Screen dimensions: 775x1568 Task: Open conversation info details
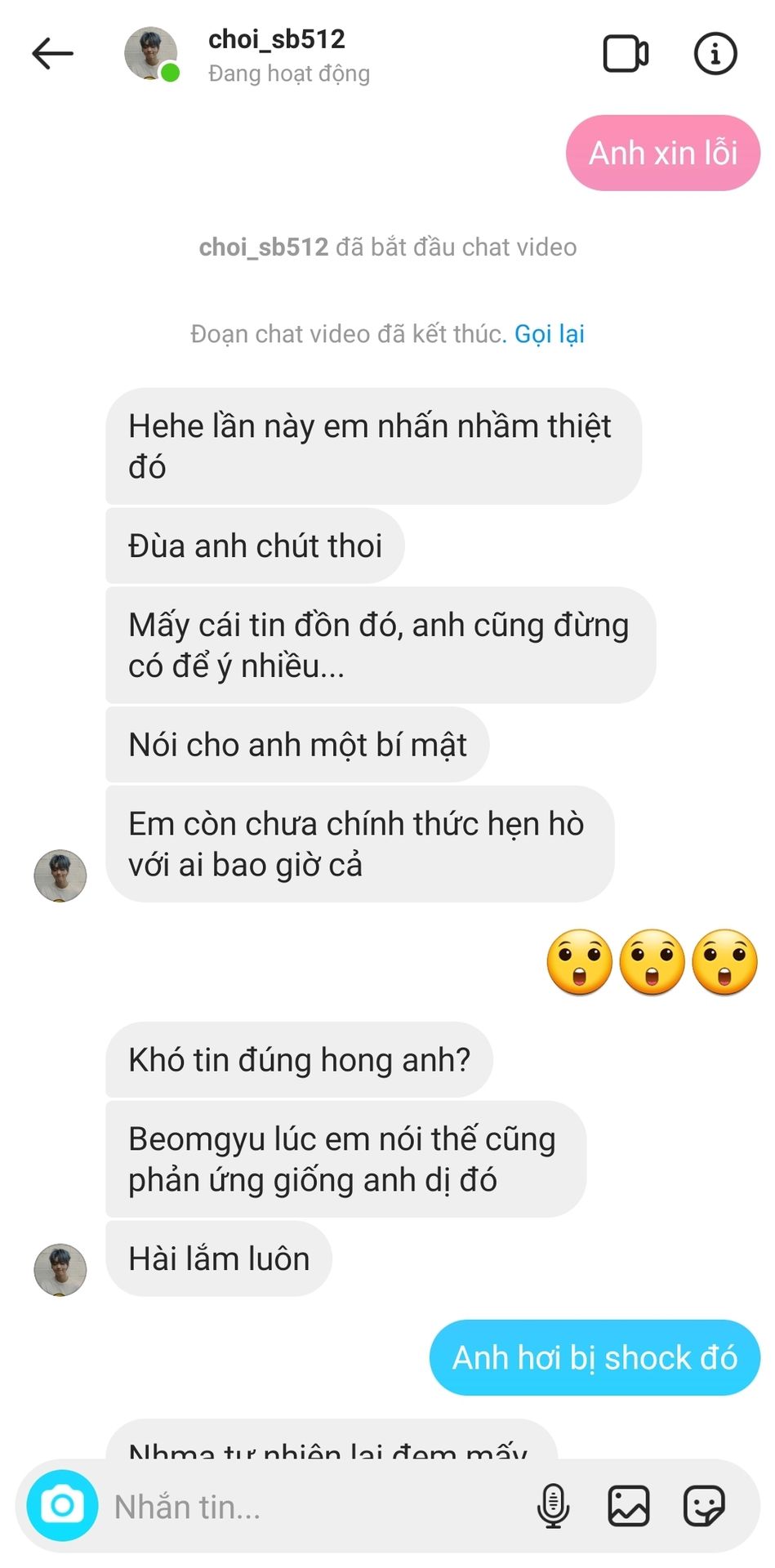(x=715, y=55)
